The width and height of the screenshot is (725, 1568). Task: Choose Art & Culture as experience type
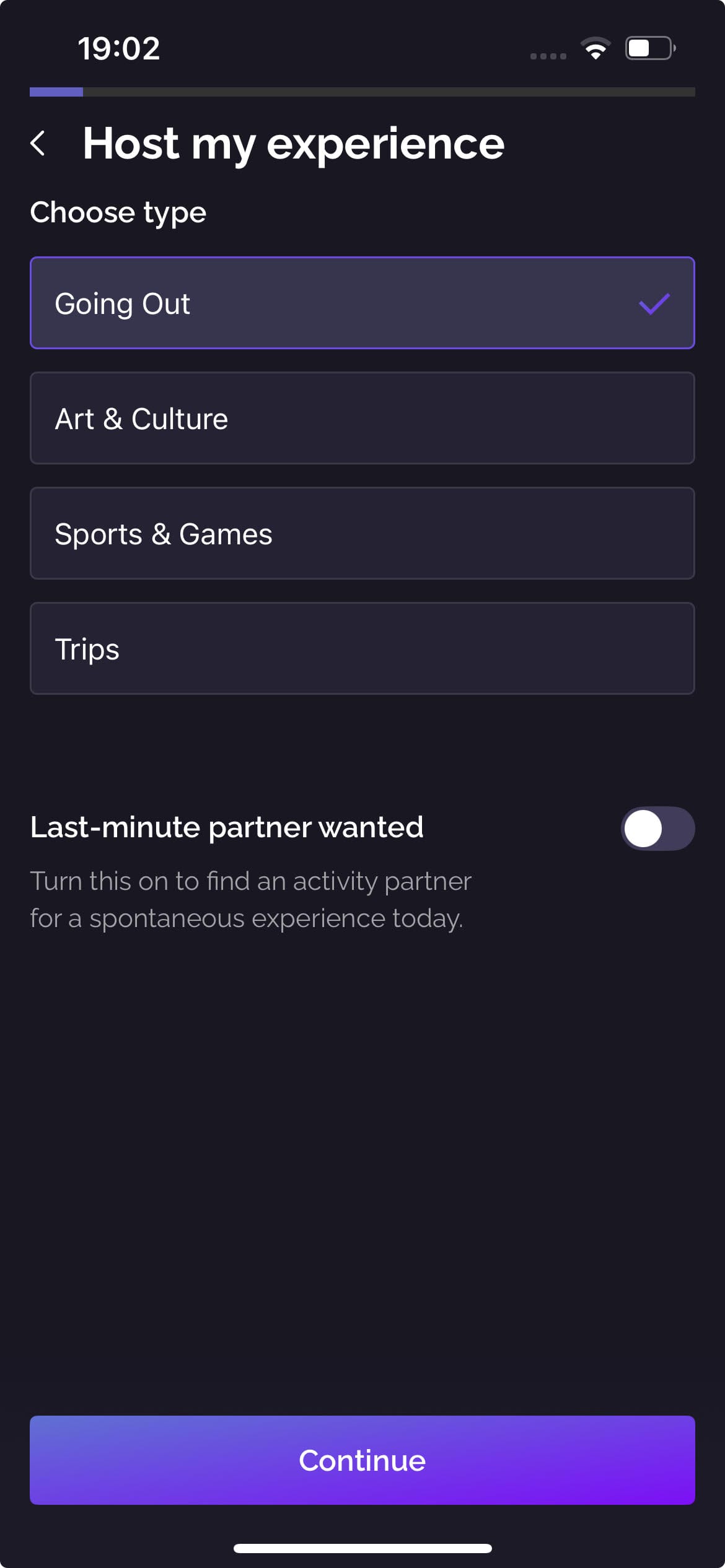coord(362,418)
